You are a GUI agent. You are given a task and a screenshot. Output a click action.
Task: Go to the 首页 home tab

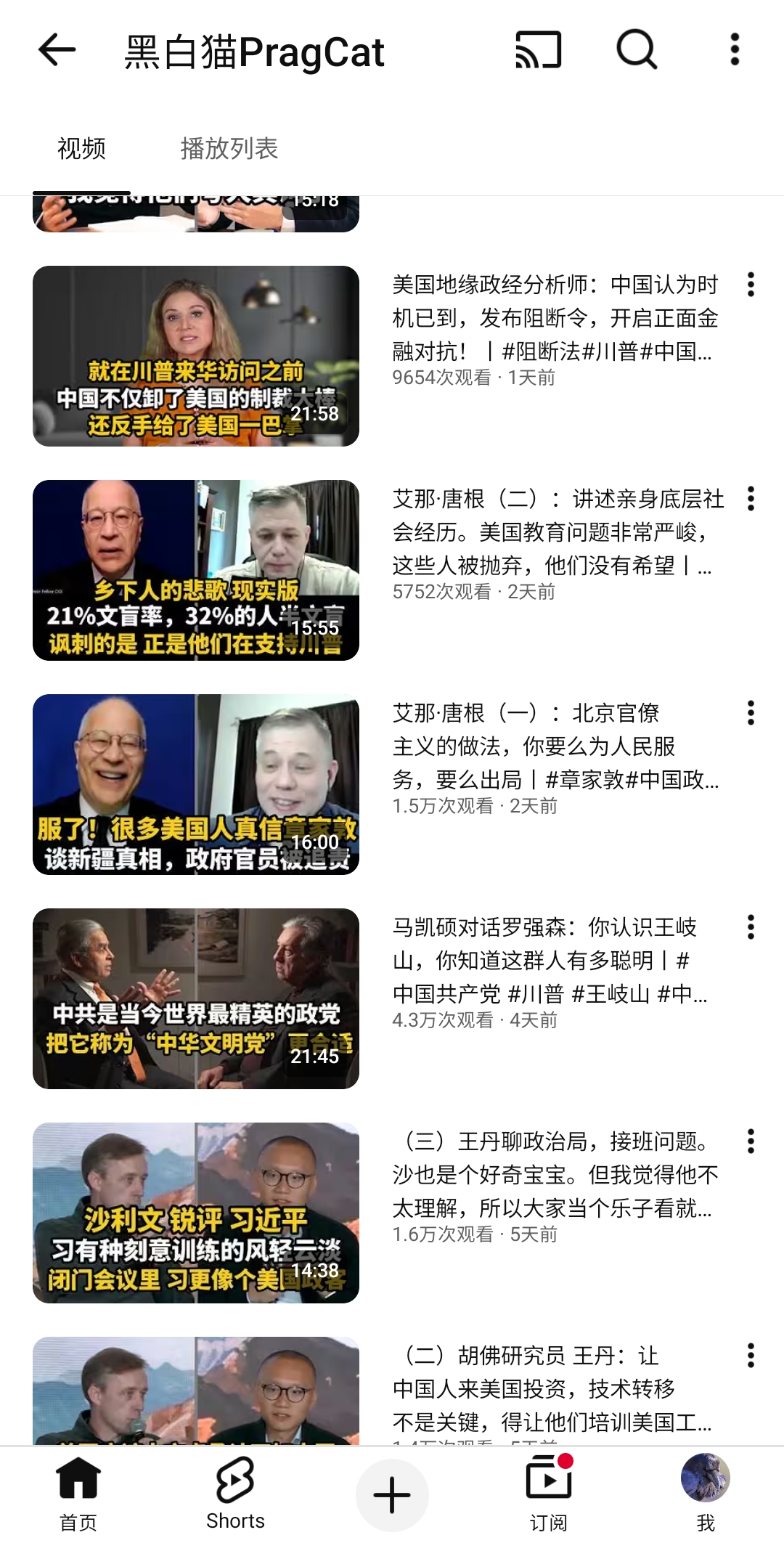(78, 1494)
